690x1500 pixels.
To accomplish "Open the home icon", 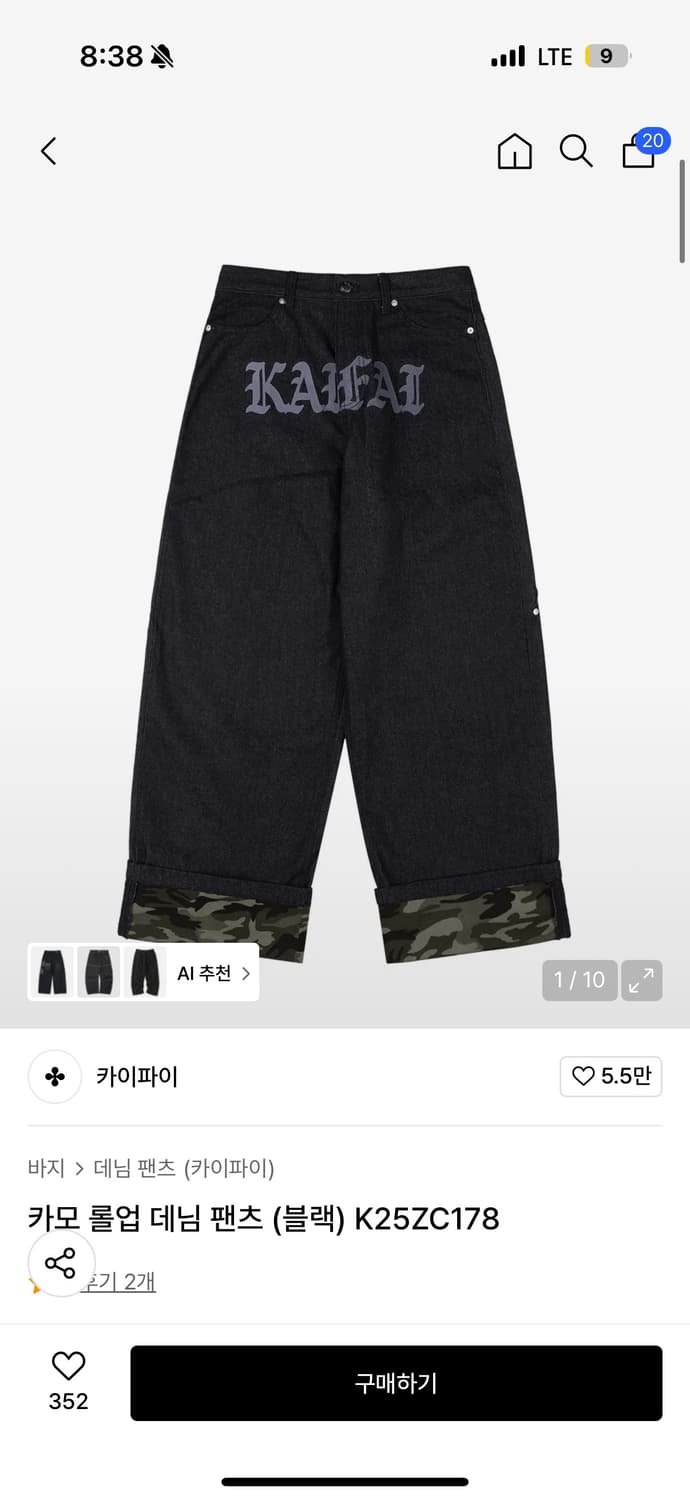I will (514, 152).
